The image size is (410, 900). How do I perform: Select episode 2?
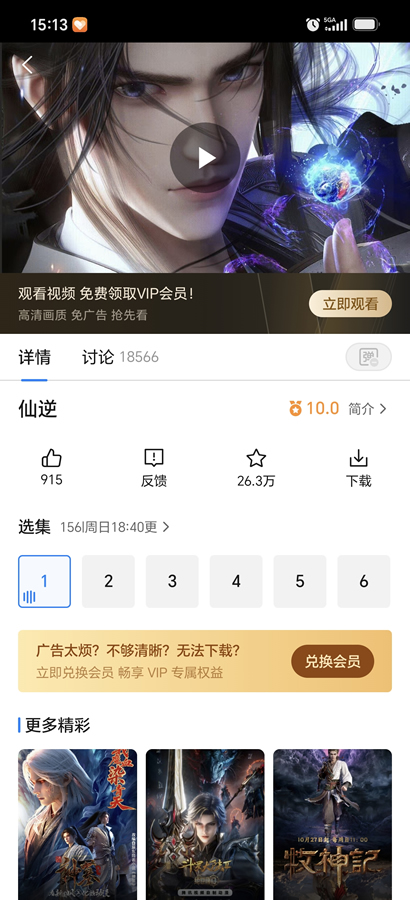[x=109, y=581]
